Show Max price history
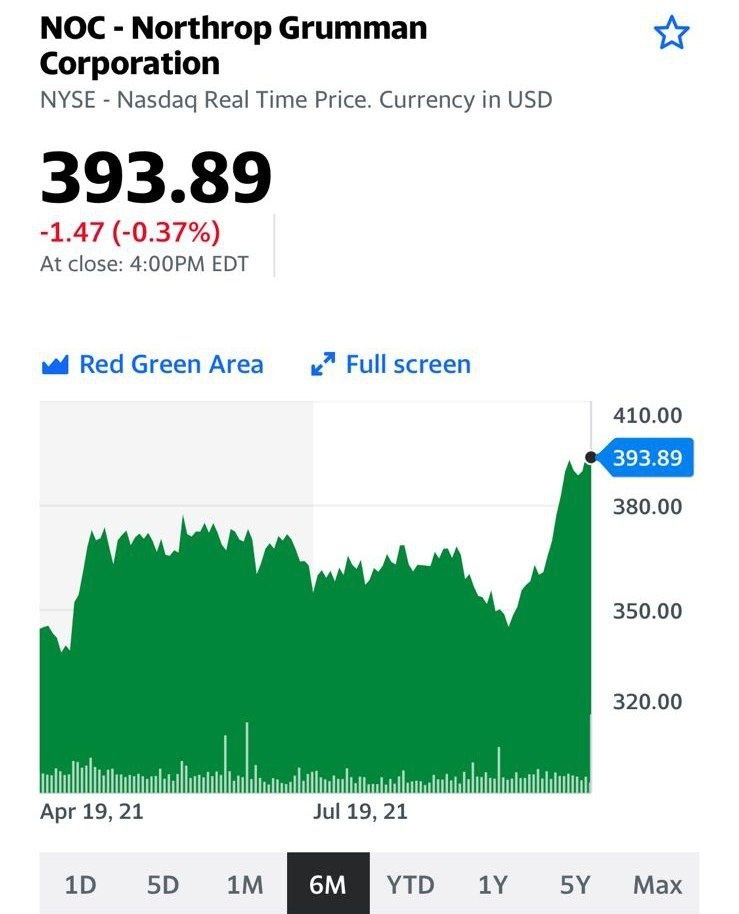The image size is (739, 914). [657, 884]
